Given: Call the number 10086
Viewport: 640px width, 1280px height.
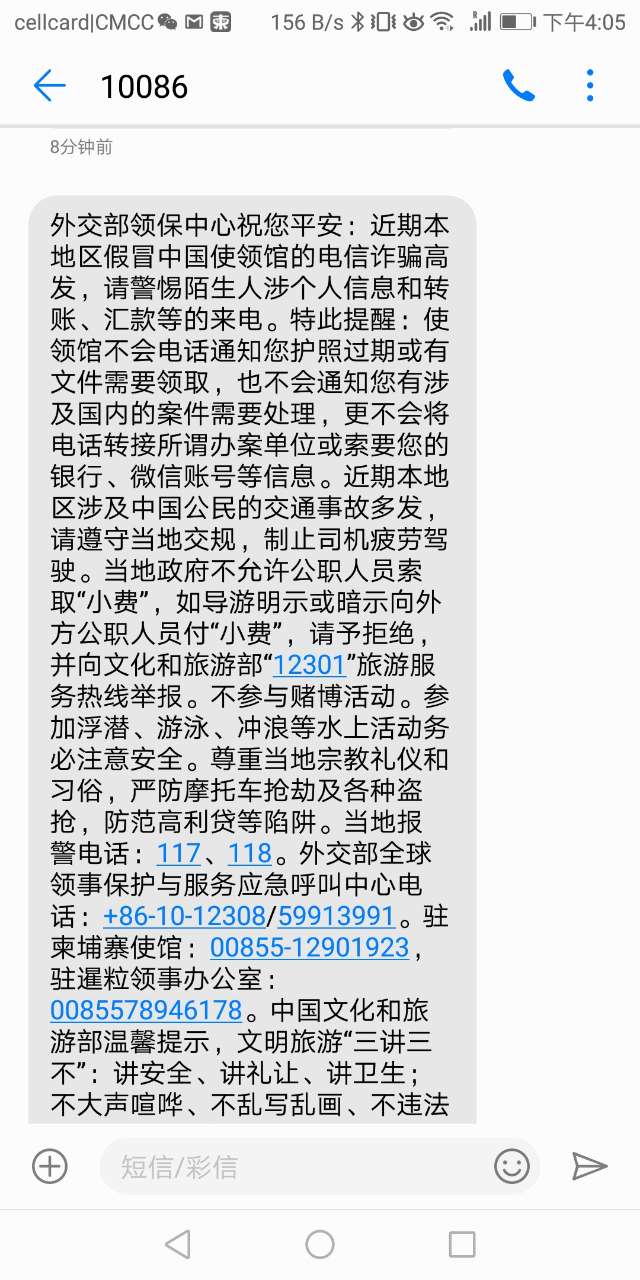Looking at the screenshot, I should click(x=518, y=87).
